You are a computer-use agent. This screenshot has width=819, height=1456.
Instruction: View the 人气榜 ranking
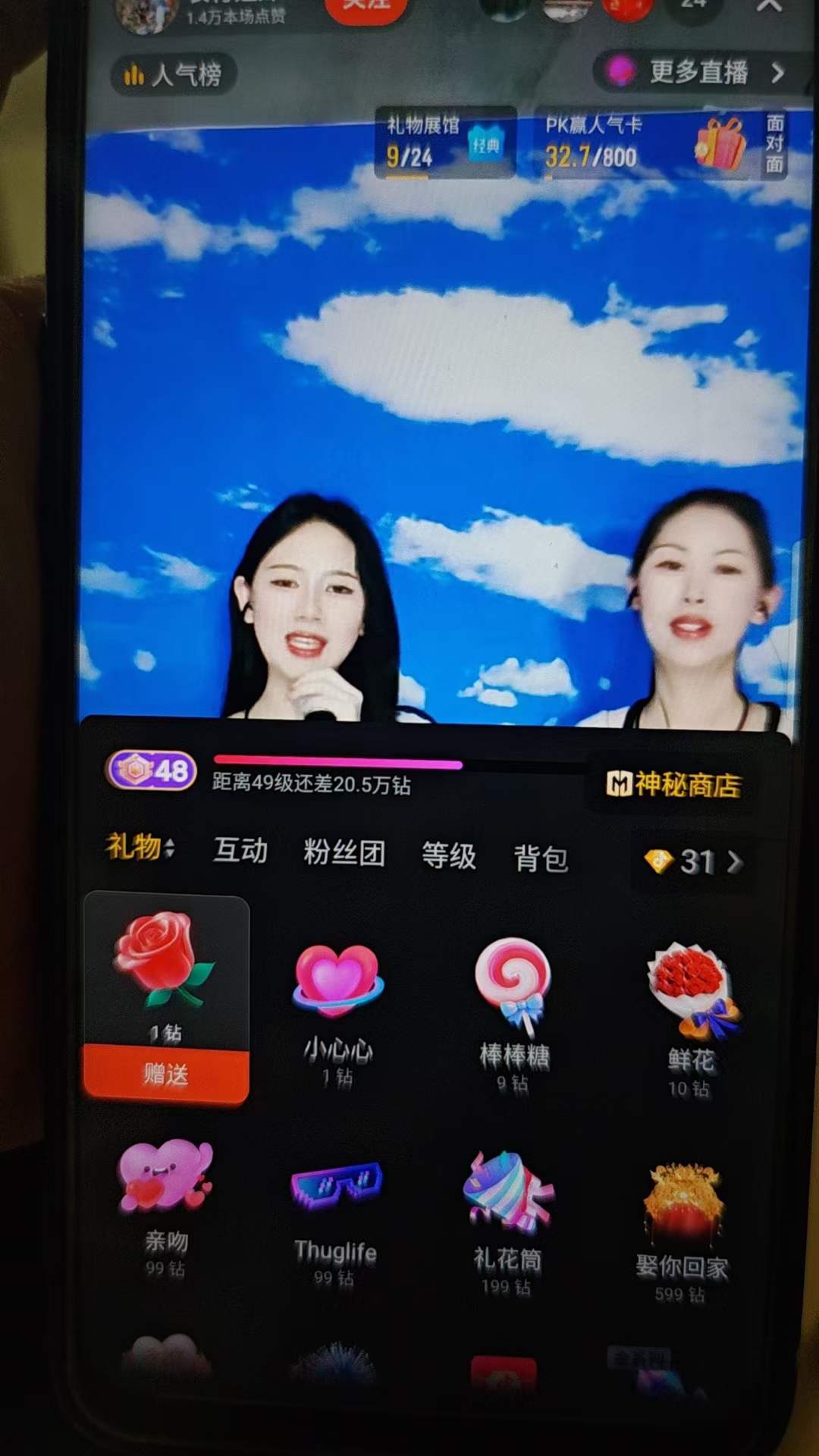(x=174, y=74)
